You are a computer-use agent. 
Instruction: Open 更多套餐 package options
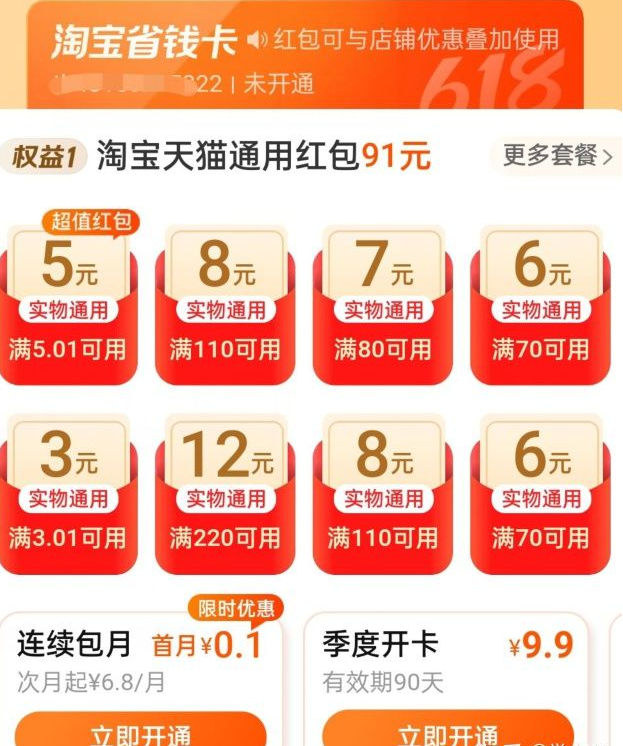point(557,156)
